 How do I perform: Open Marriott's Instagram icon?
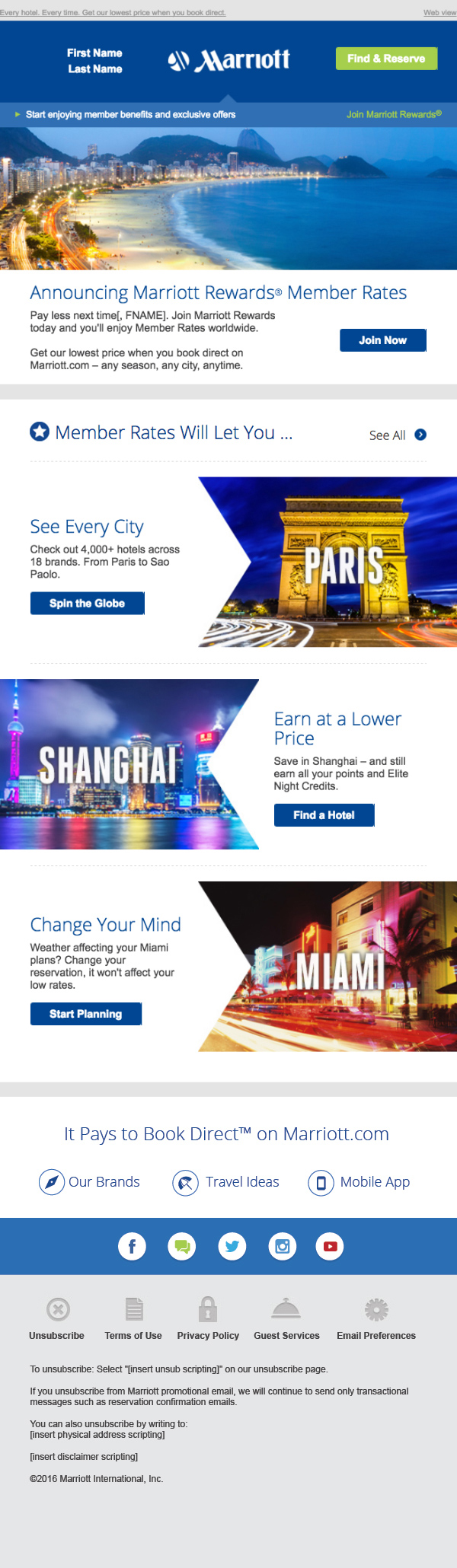coord(283,1246)
